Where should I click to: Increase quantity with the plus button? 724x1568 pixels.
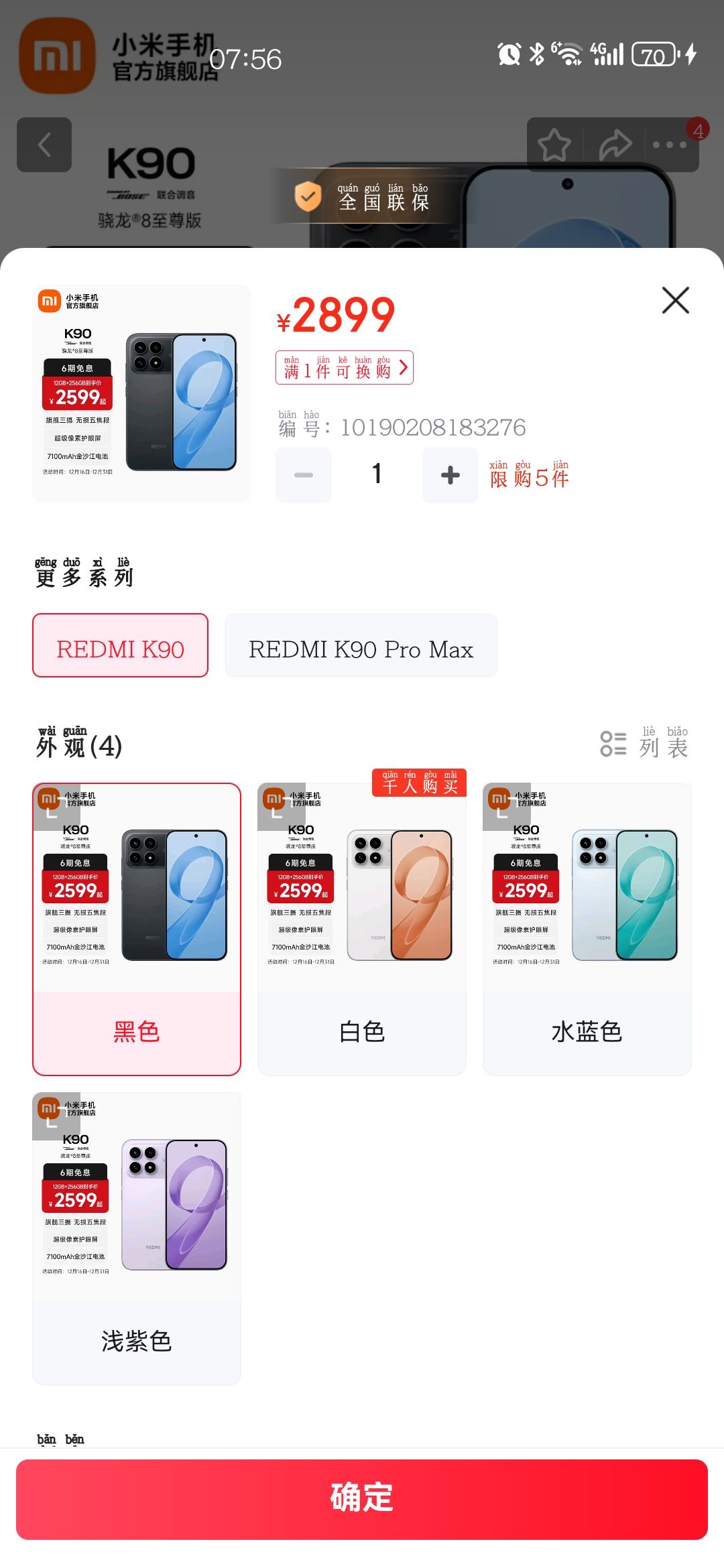click(450, 475)
